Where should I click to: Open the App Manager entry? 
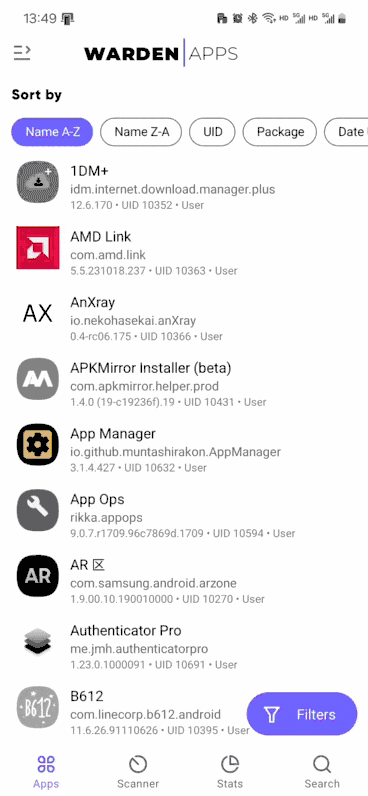pos(184,445)
